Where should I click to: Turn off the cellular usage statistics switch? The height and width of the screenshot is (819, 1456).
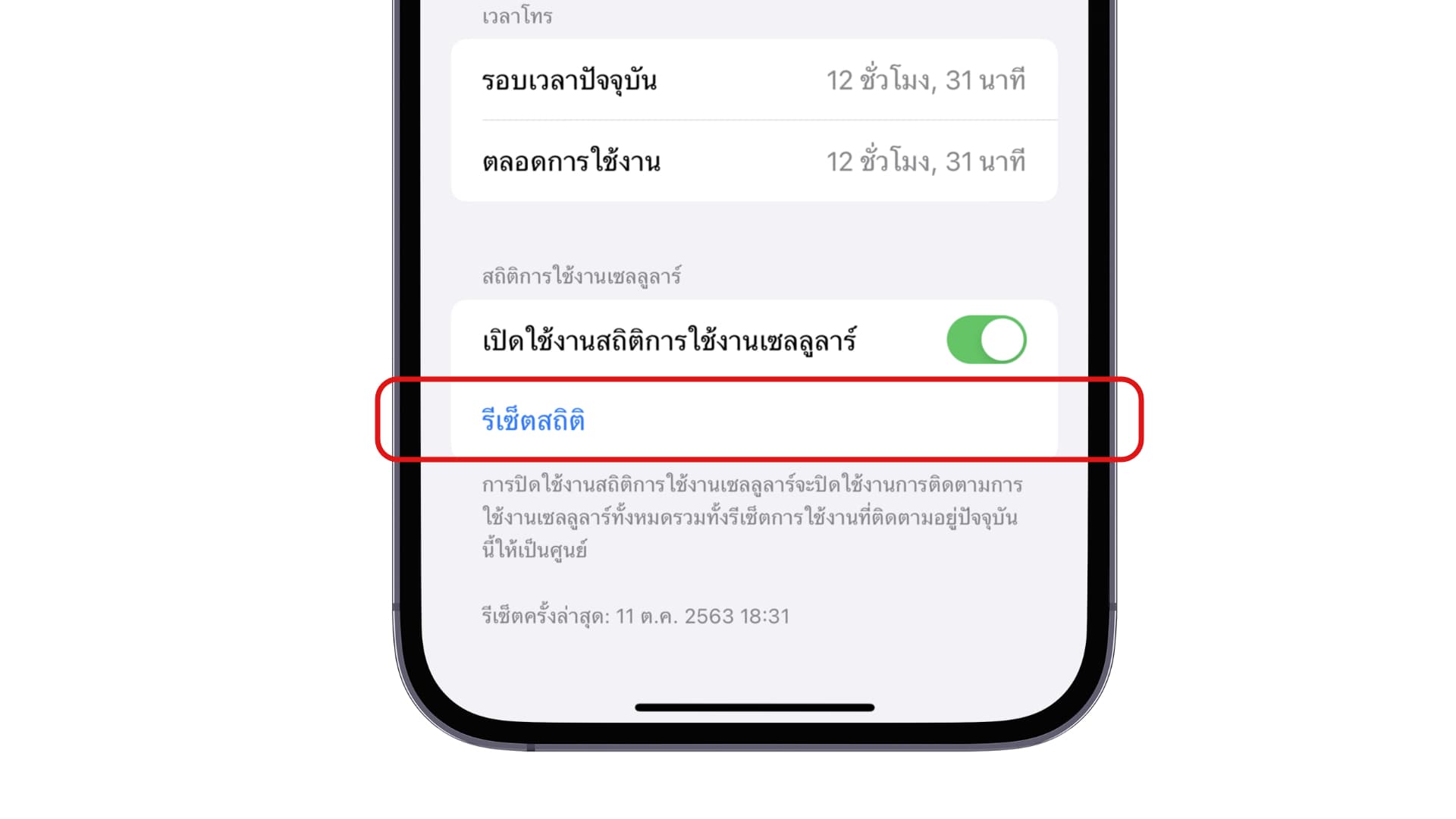click(x=986, y=340)
